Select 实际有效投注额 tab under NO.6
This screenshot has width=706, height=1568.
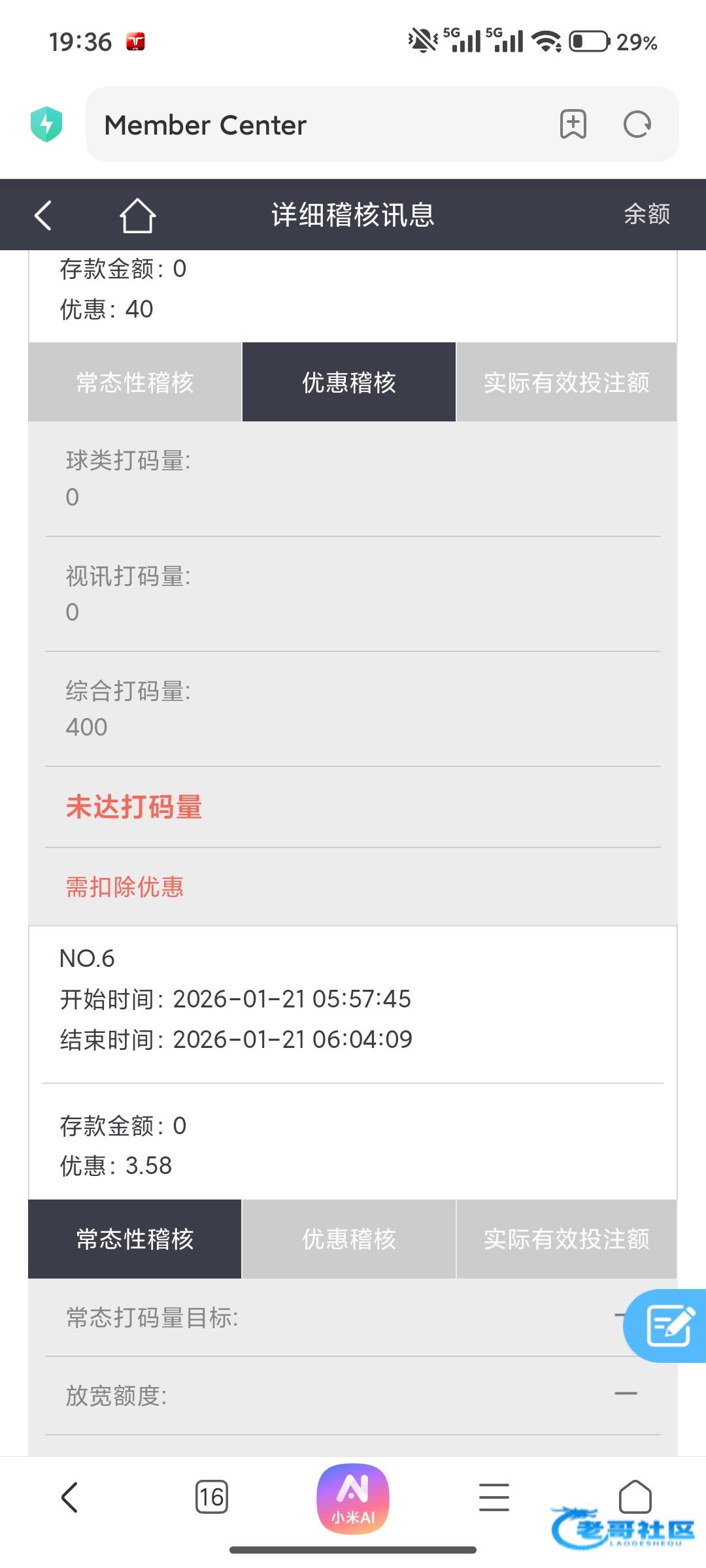tap(566, 1239)
